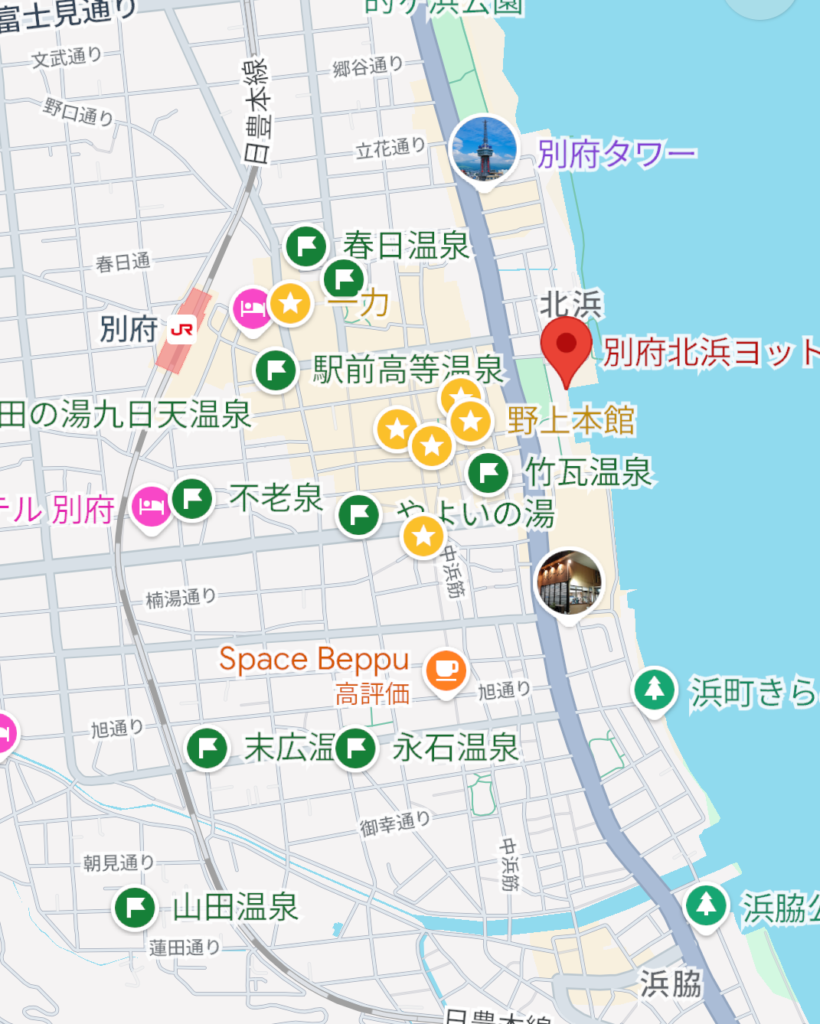Open the 永石温泉 flag marker

pyautogui.click(x=354, y=748)
